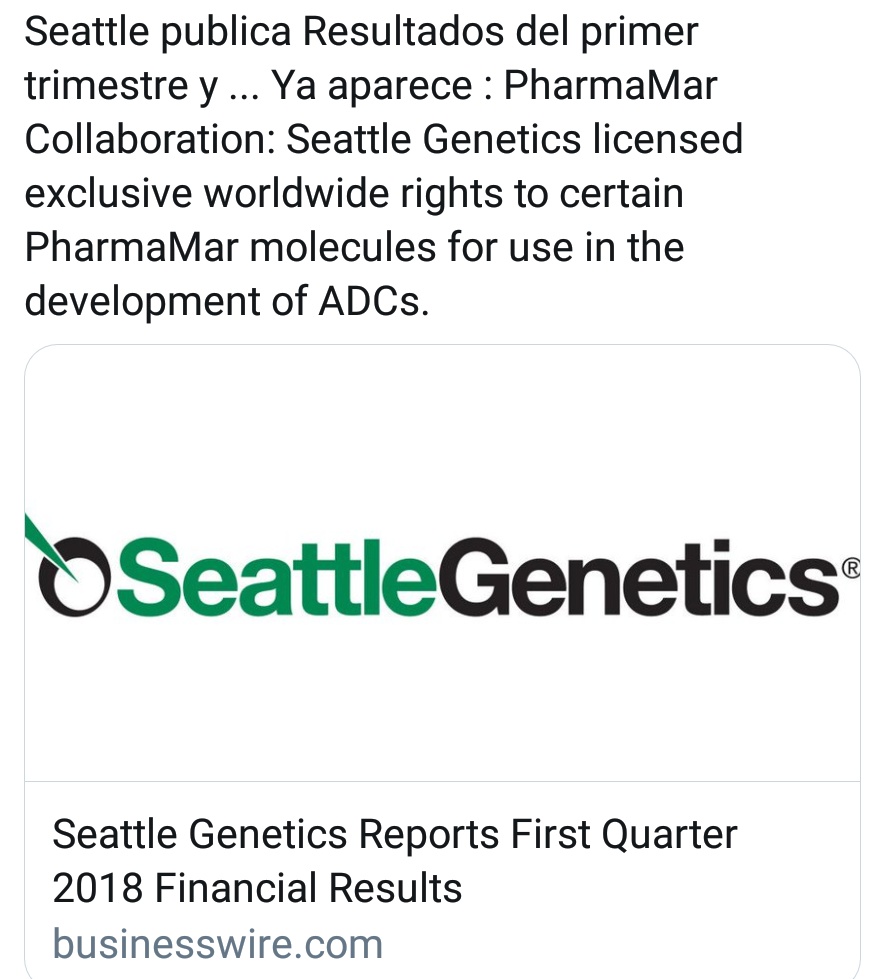Viewport: 894px width, 979px height.
Task: Open the businesswire.com link
Action: tap(217, 942)
